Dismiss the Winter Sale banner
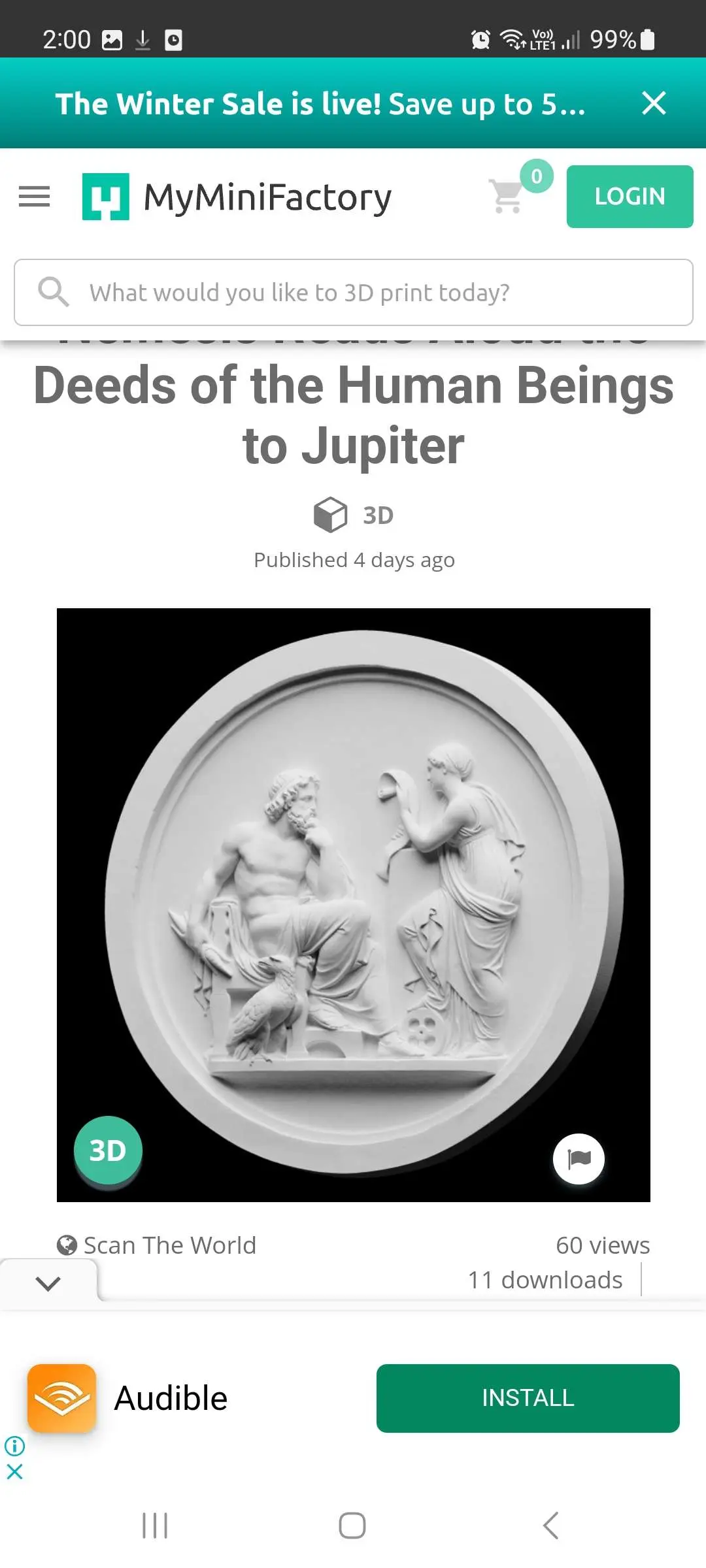 654,103
